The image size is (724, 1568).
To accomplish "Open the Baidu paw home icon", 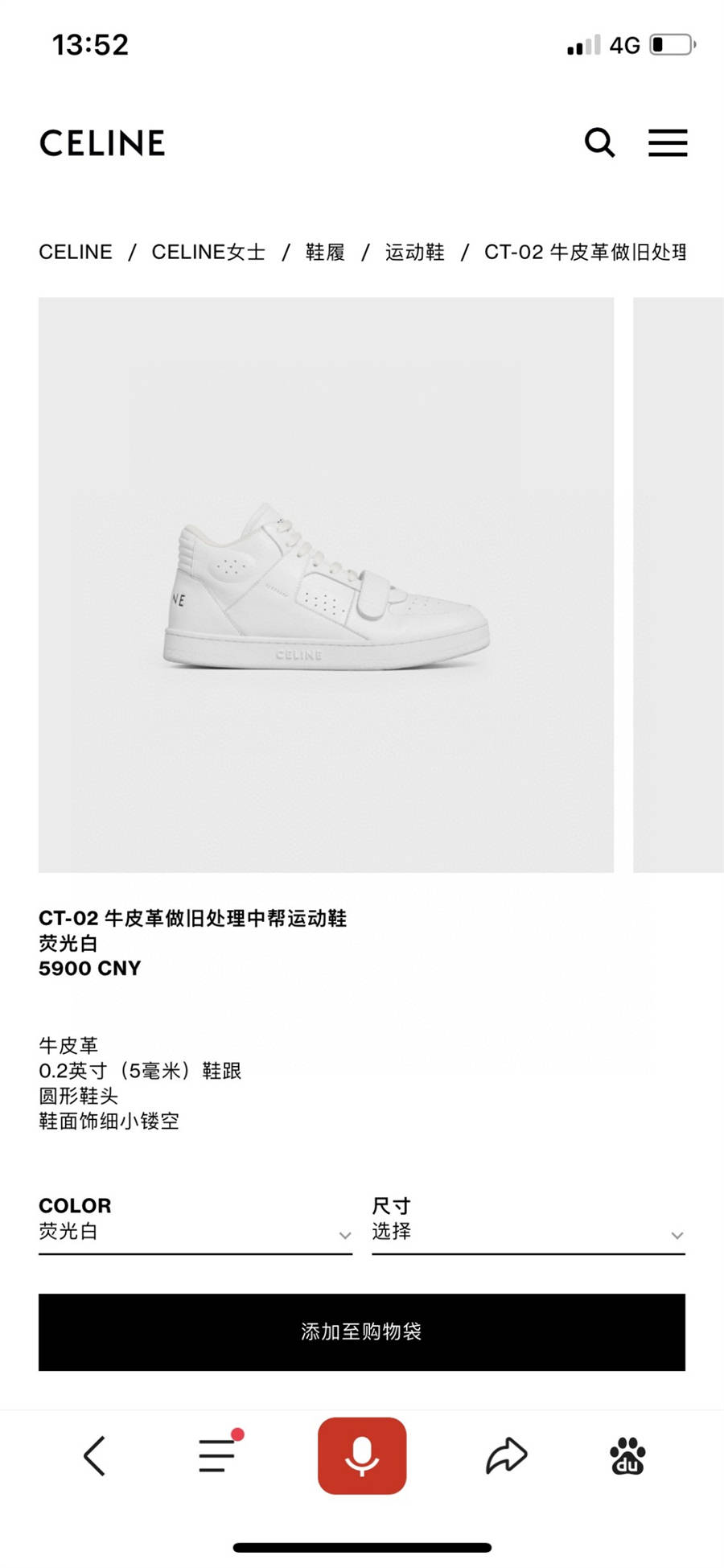I will 627,1455.
